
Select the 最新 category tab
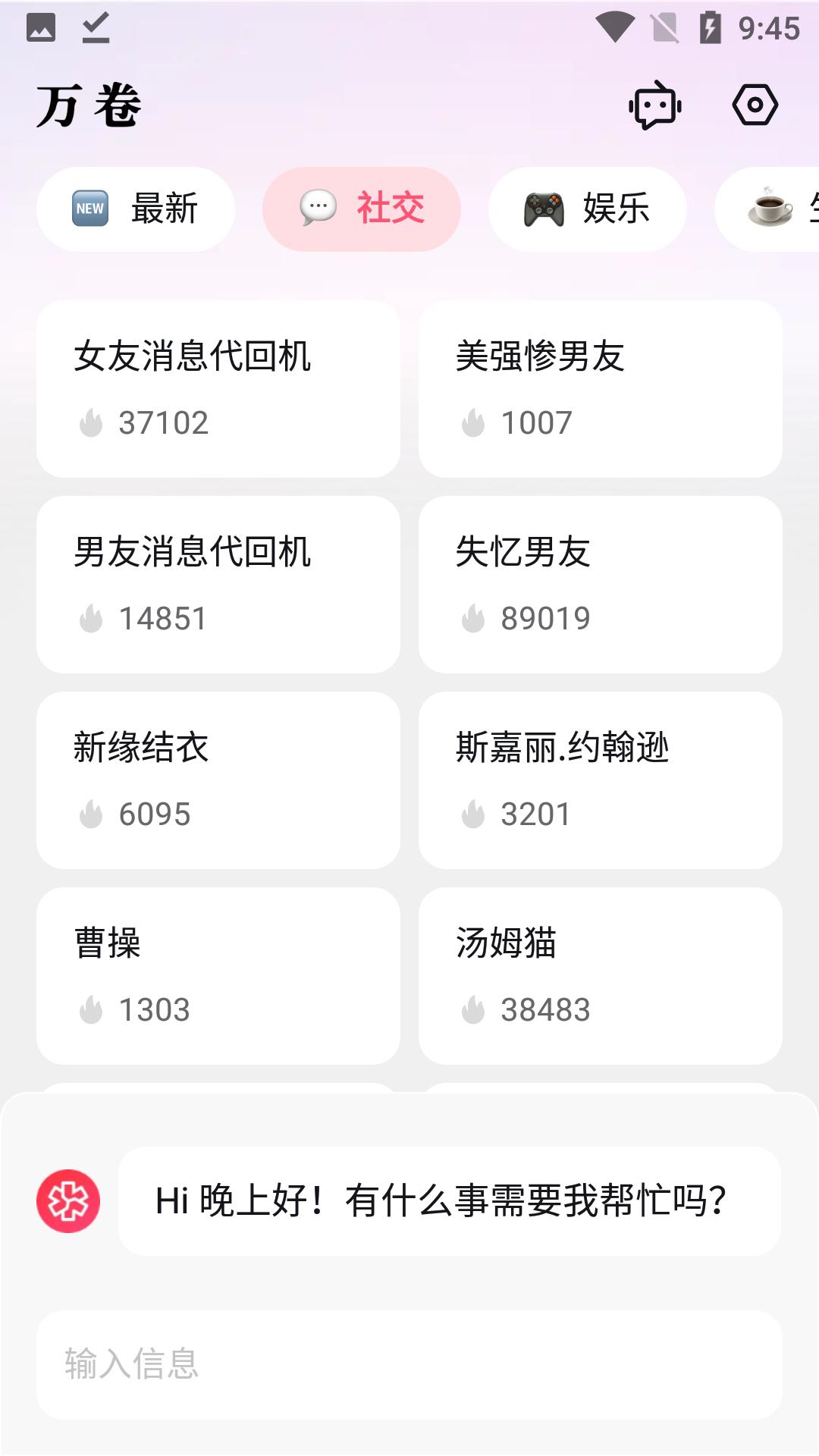[135, 209]
